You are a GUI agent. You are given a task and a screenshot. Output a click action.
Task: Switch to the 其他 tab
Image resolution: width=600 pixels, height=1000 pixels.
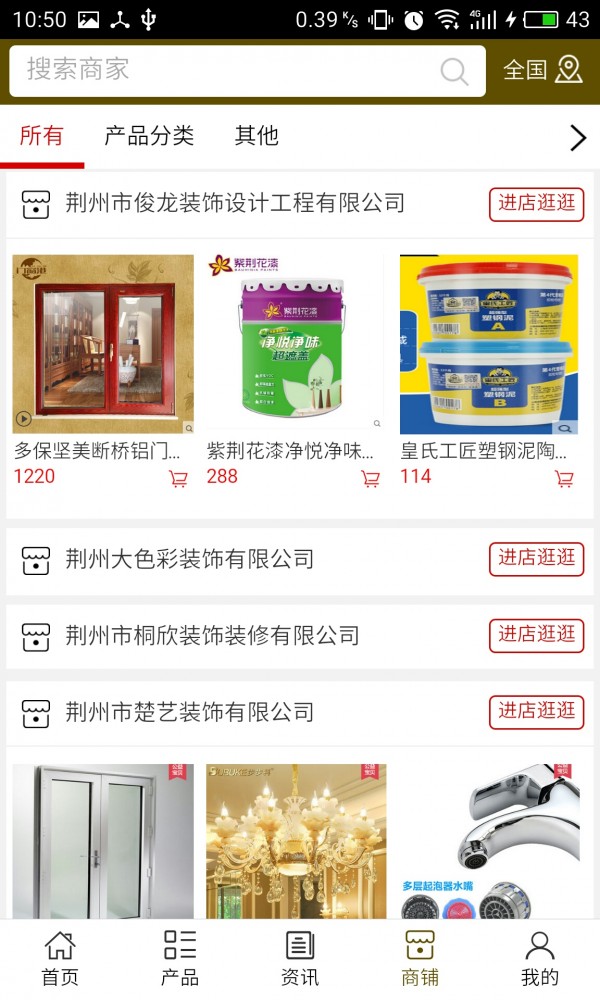coord(256,135)
